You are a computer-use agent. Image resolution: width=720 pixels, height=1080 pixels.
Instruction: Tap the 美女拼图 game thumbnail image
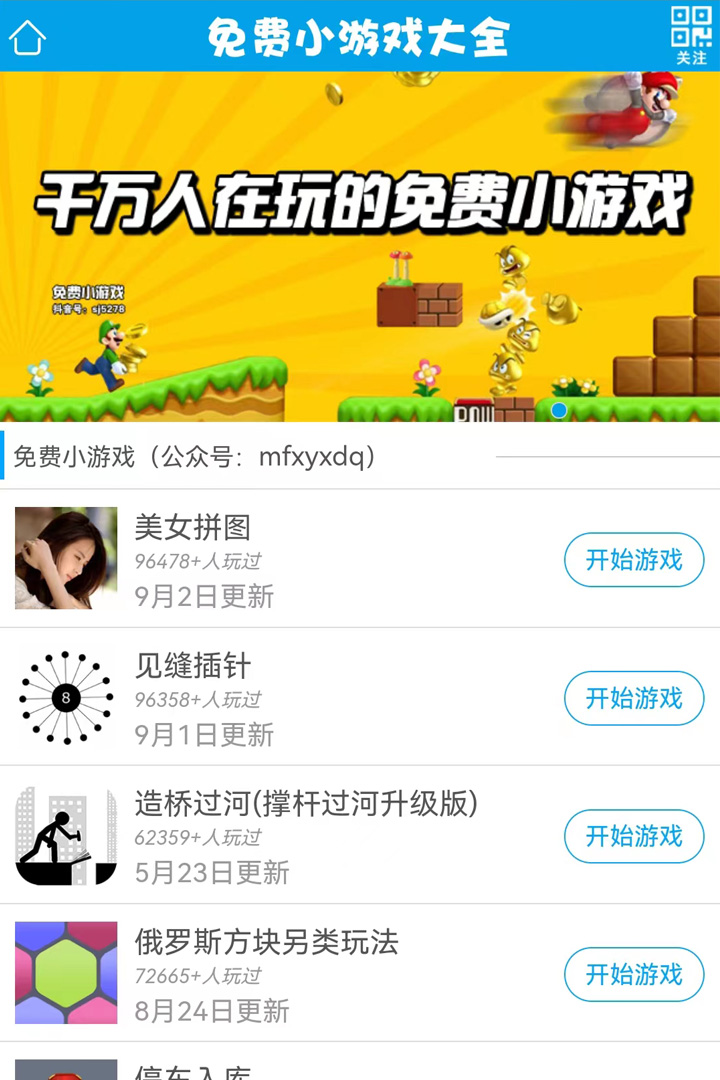point(65,558)
